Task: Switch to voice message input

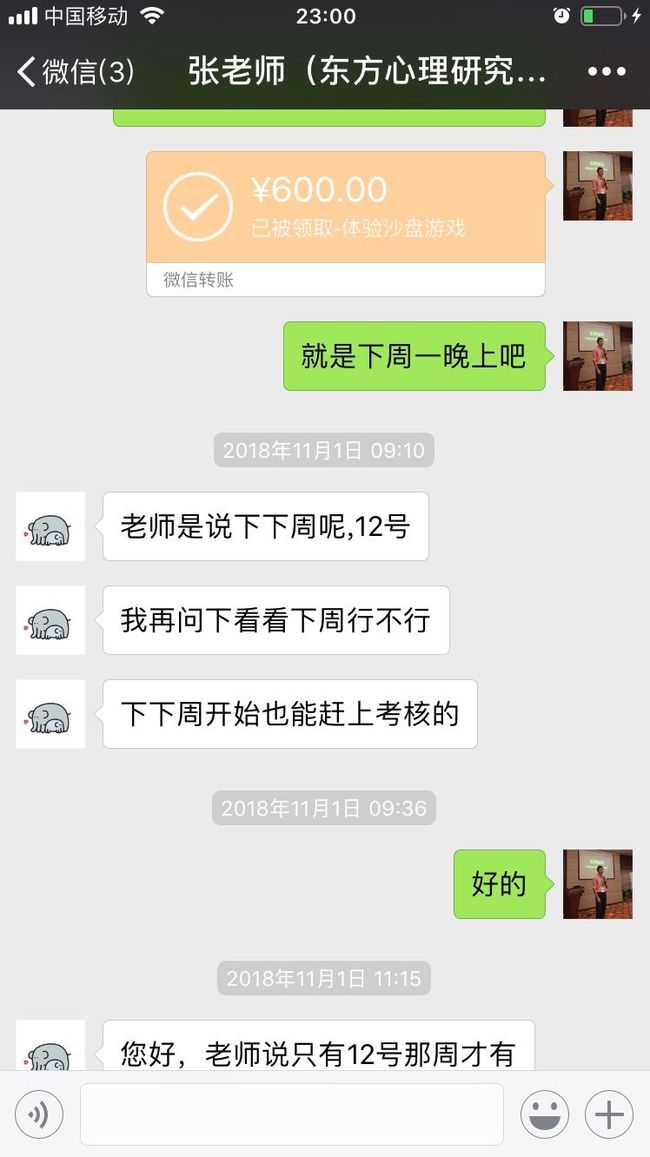Action: [x=39, y=1114]
